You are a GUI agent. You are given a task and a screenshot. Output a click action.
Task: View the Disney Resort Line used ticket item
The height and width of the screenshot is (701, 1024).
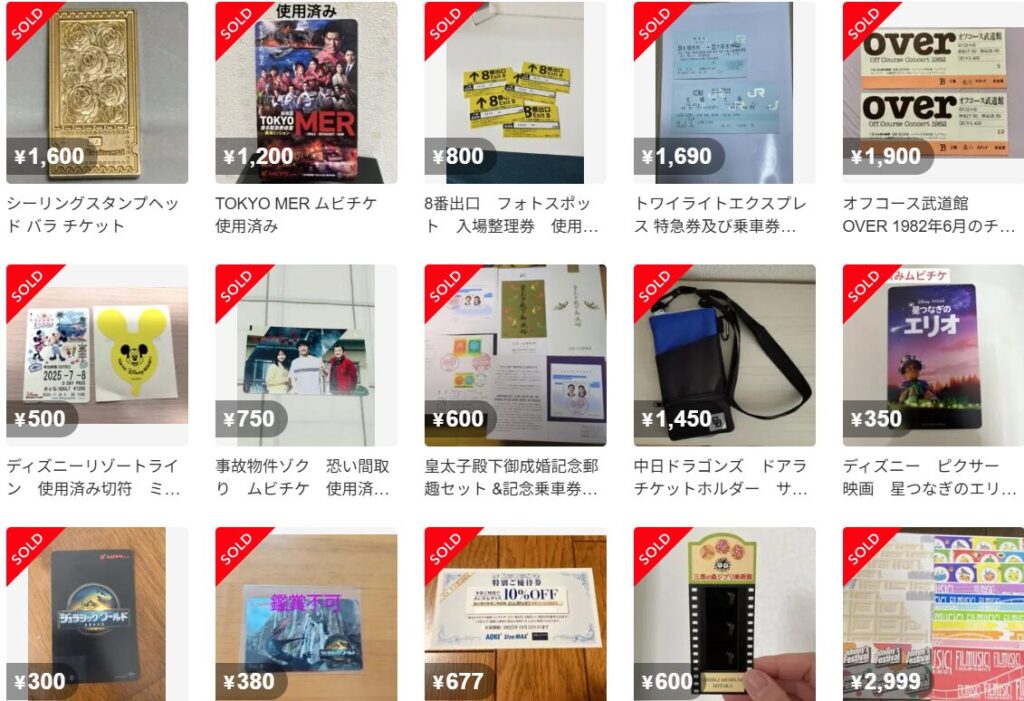(x=97, y=355)
